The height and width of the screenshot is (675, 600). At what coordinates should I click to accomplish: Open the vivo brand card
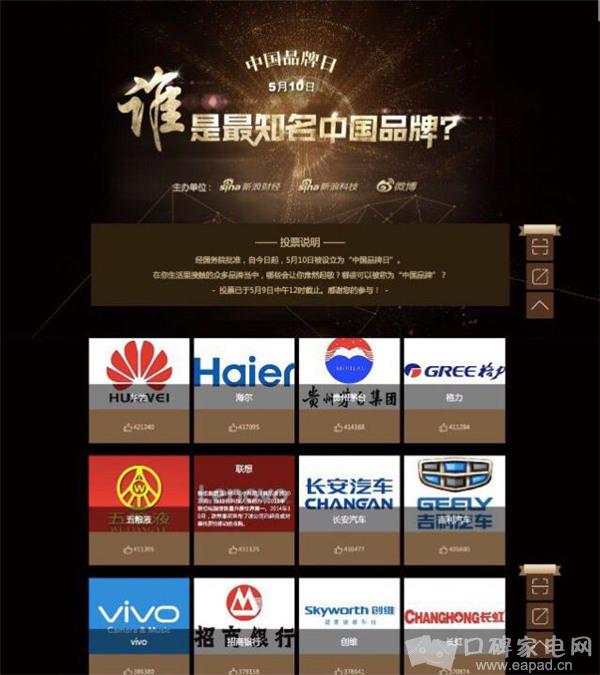tap(139, 613)
